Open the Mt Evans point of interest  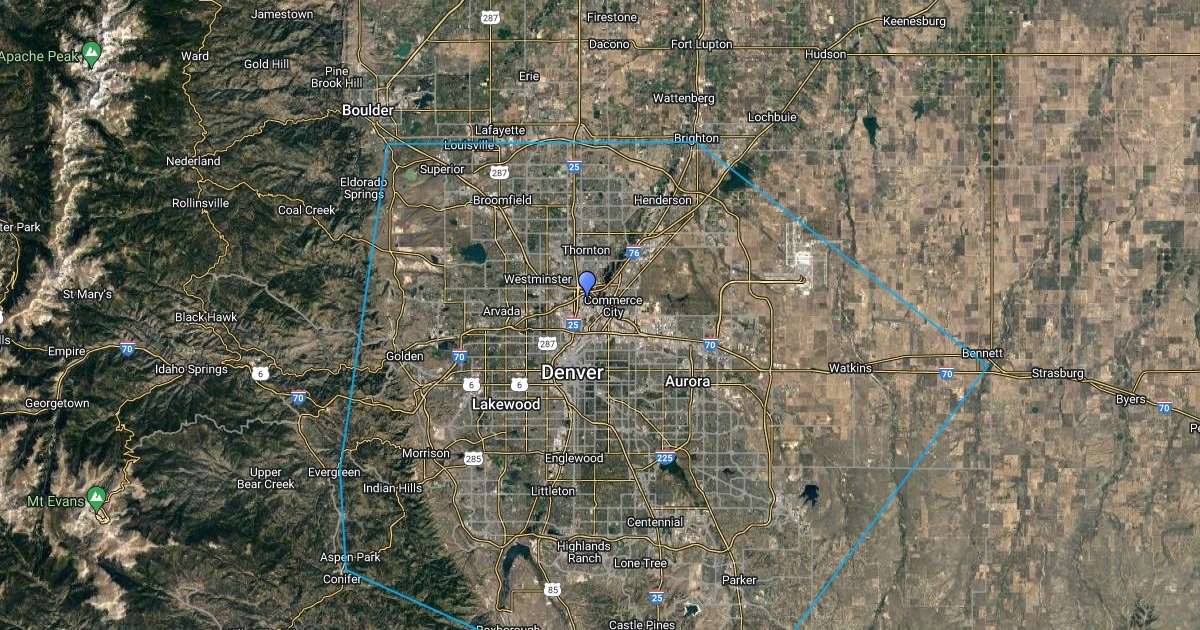[x=96, y=497]
